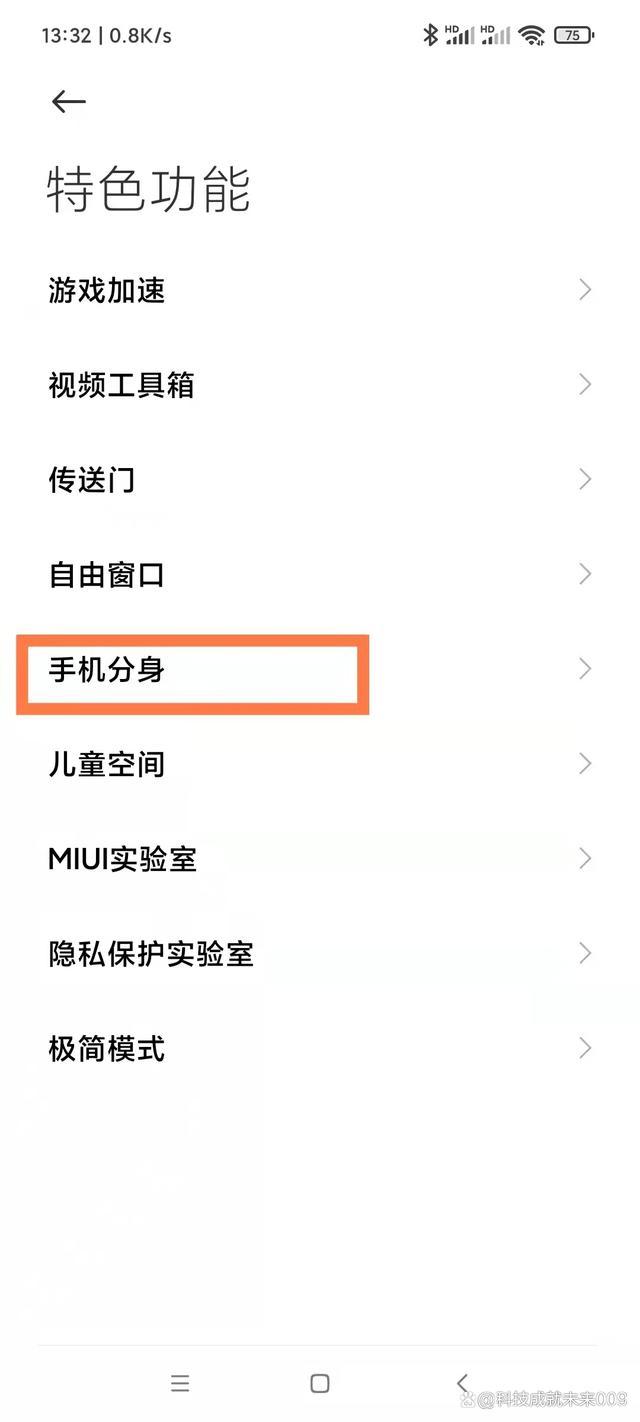Image resolution: width=640 pixels, height=1422 pixels.
Task: Tap the system home button
Action: coord(320,1383)
